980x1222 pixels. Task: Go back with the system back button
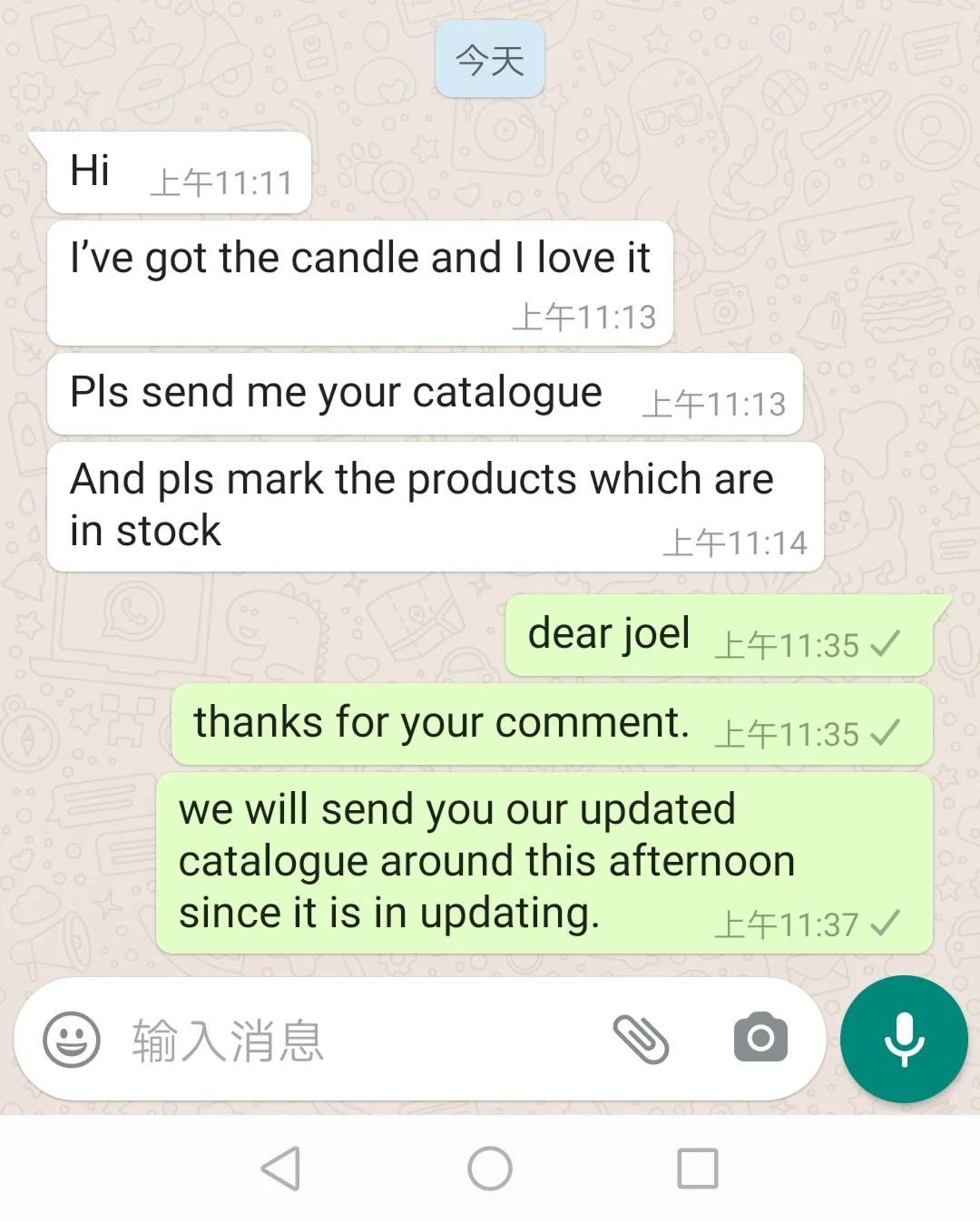281,1168
